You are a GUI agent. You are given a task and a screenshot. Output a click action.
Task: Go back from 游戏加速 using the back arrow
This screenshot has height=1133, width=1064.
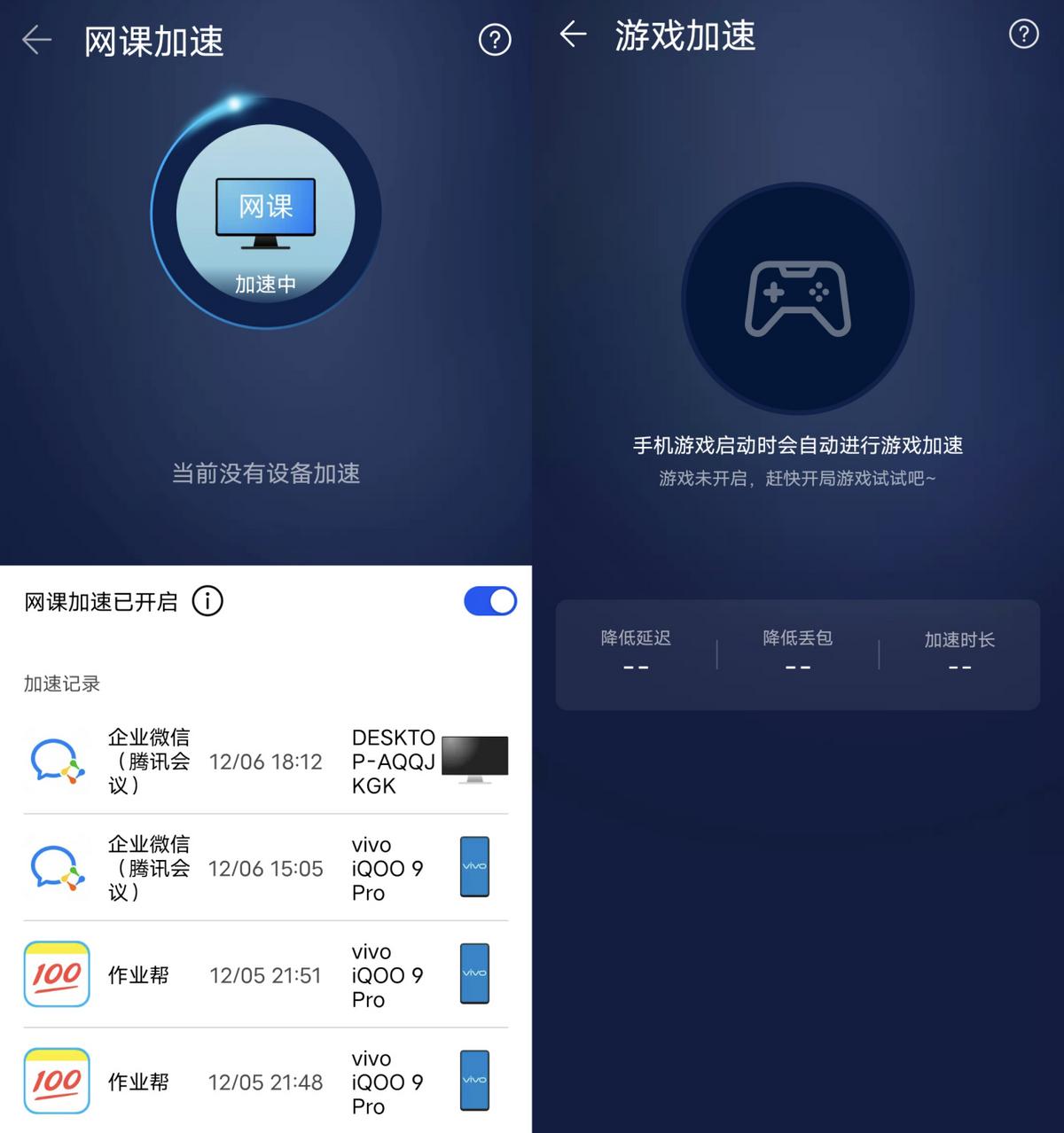[x=574, y=35]
